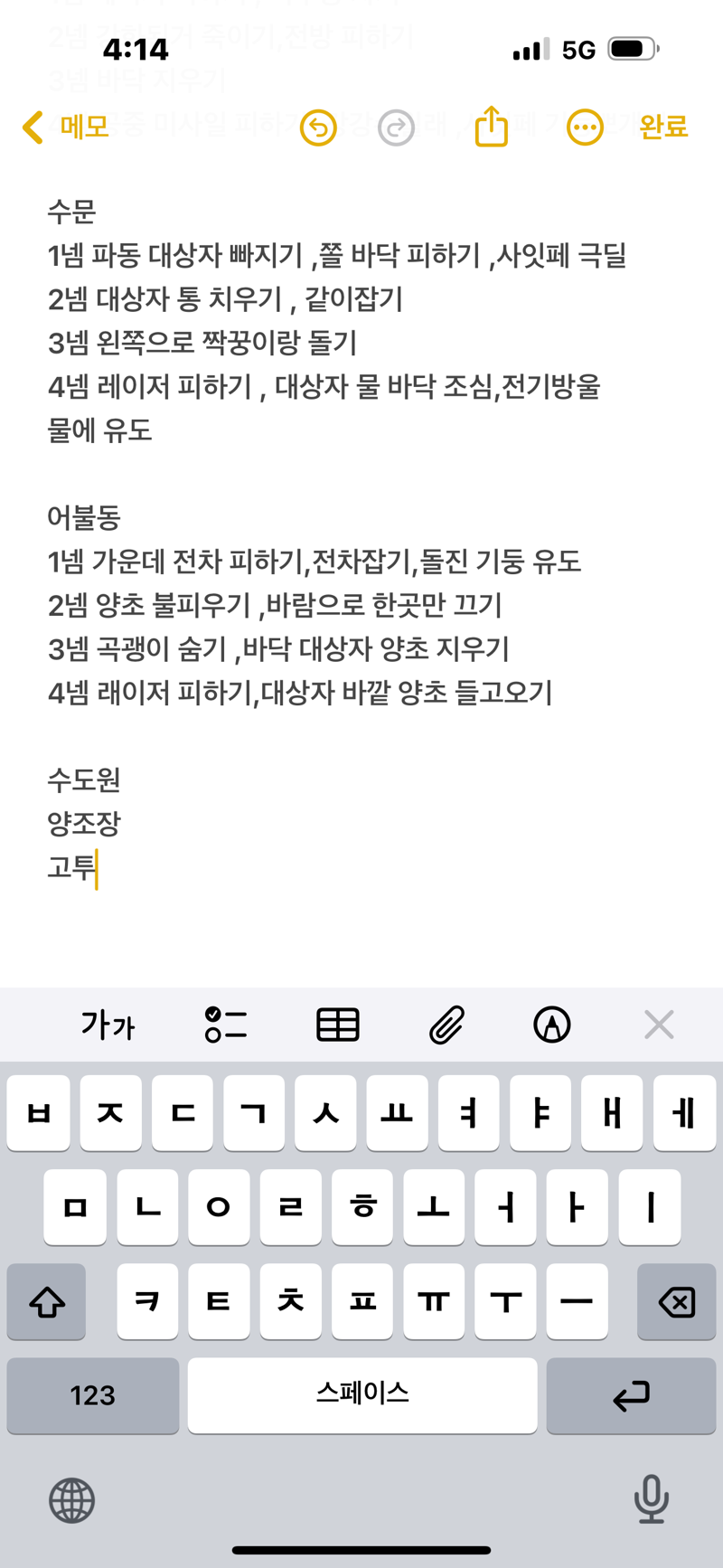
Task: Tap the shift key
Action: pyautogui.click(x=46, y=1301)
